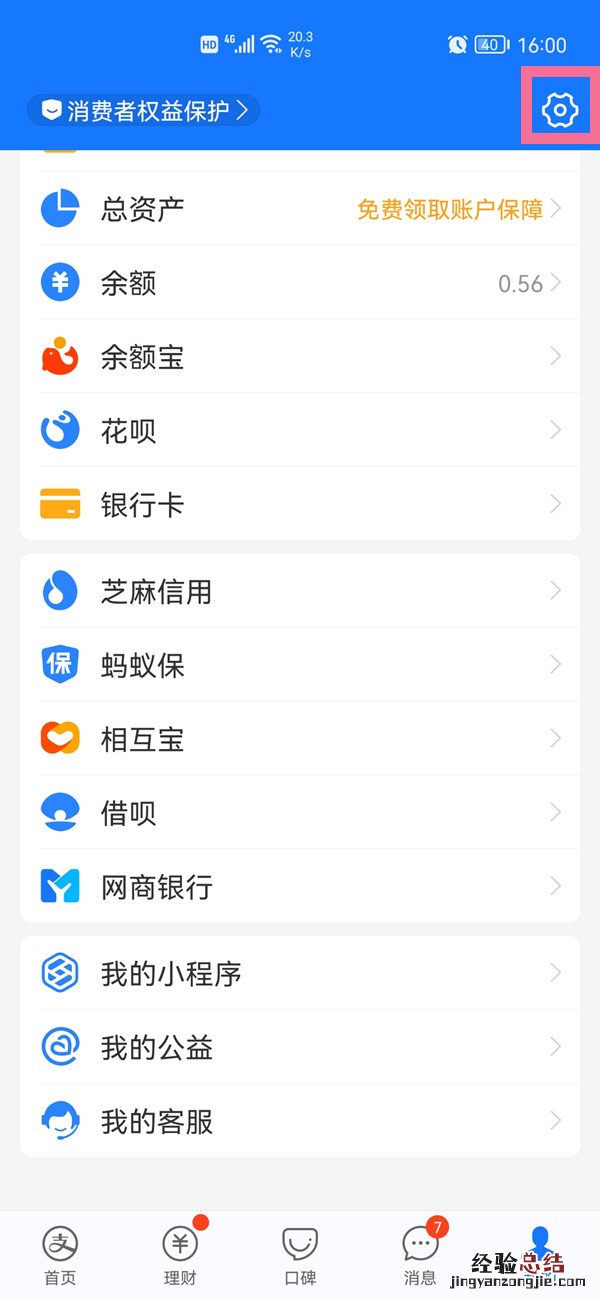
Task: Open 蚂蚁保 insurance
Action: coord(300,665)
